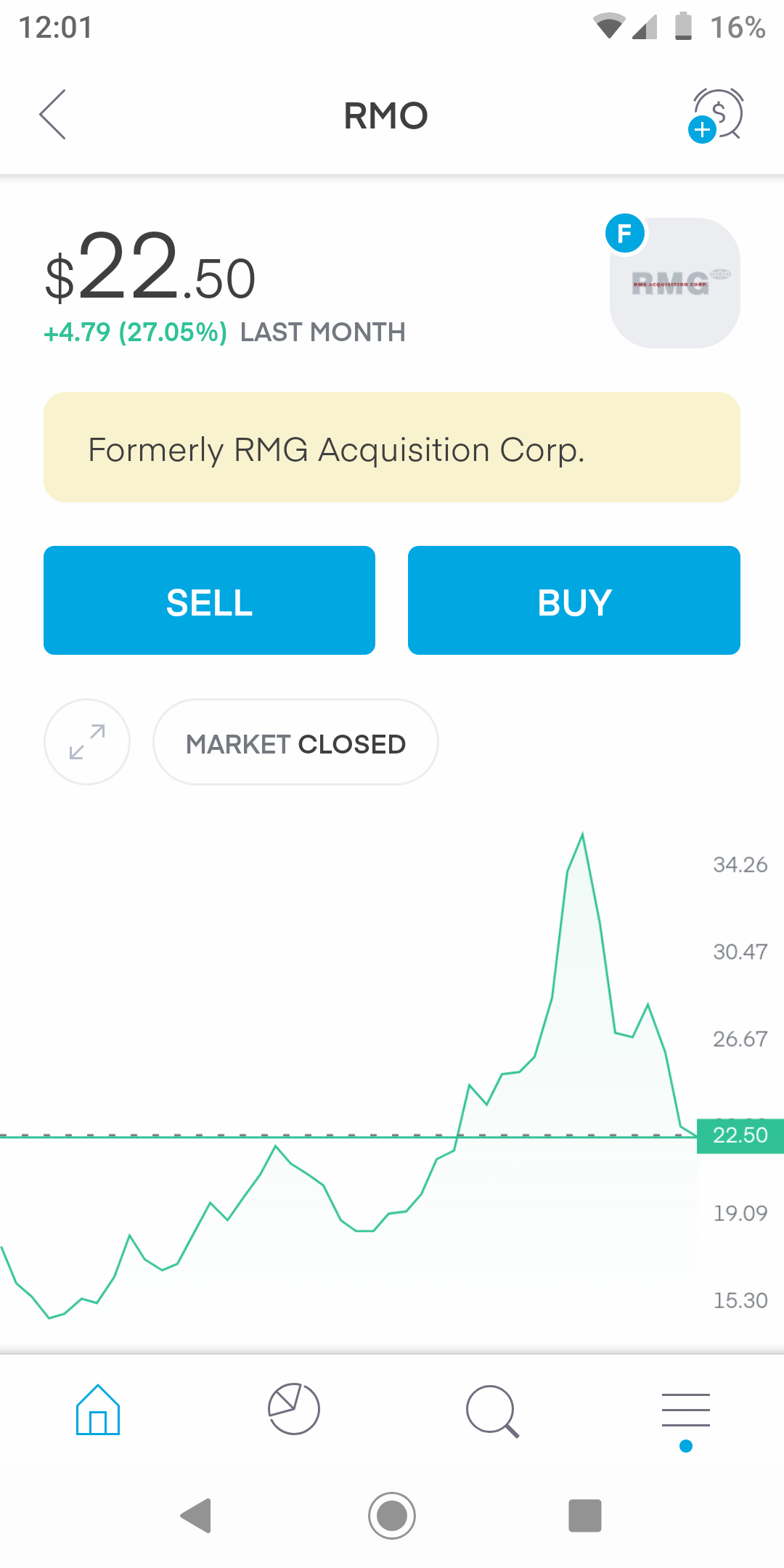This screenshot has height=1568, width=784.
Task: Switch to the Home tab
Action: [98, 1410]
